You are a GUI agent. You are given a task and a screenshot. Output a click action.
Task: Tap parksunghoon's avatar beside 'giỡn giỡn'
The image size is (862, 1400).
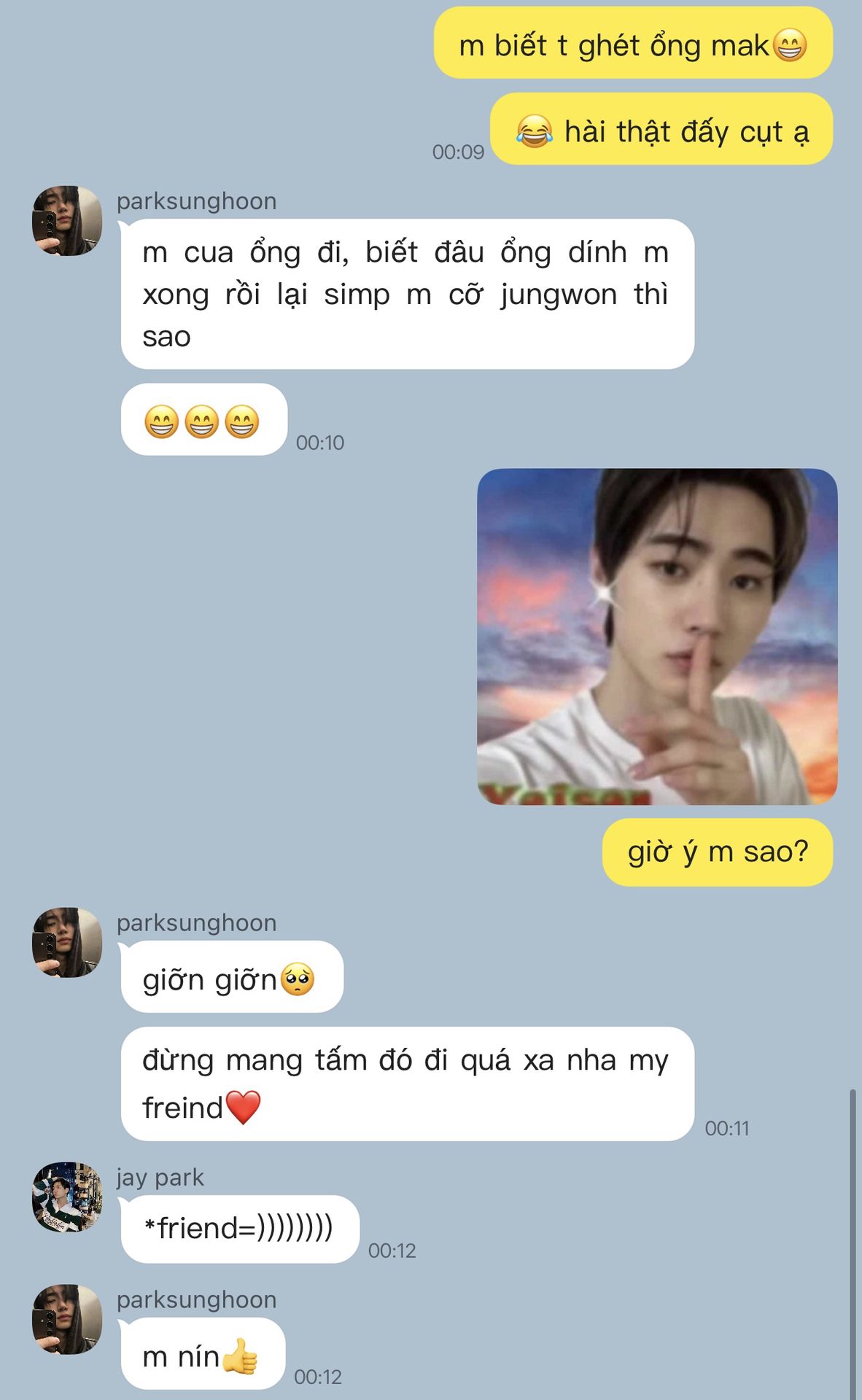point(67,942)
